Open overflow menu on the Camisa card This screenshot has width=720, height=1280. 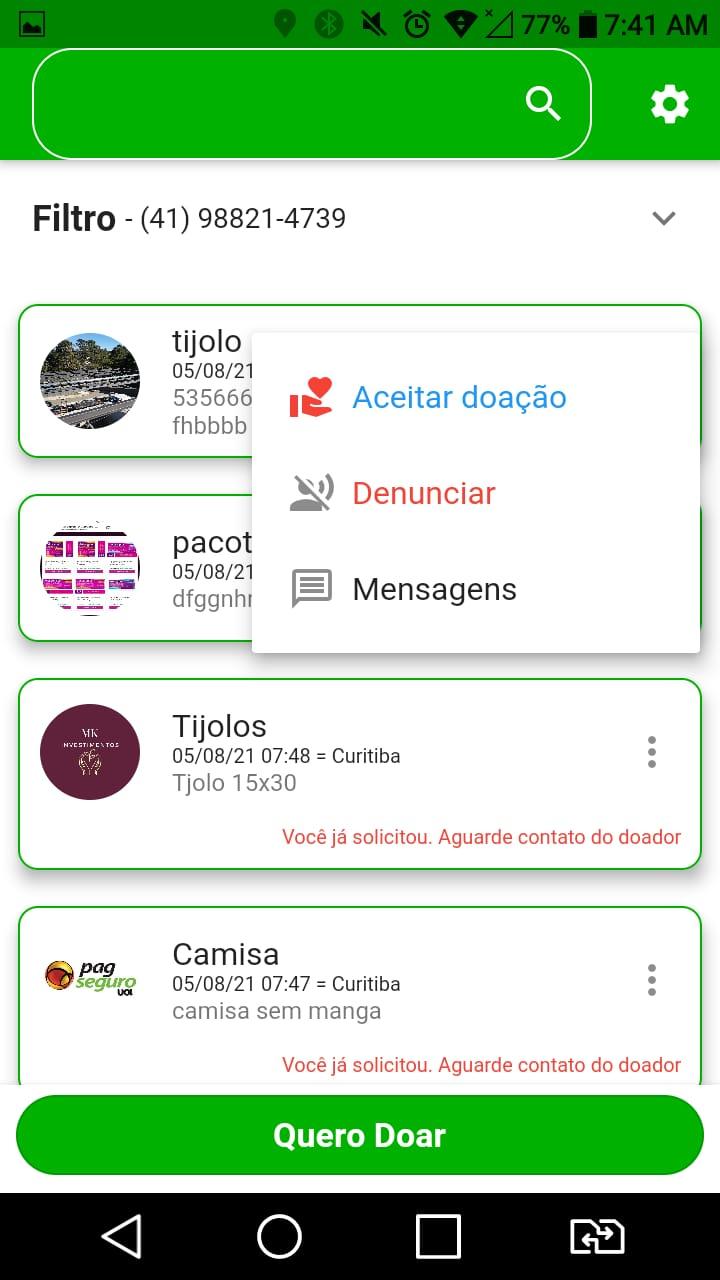[x=652, y=980]
